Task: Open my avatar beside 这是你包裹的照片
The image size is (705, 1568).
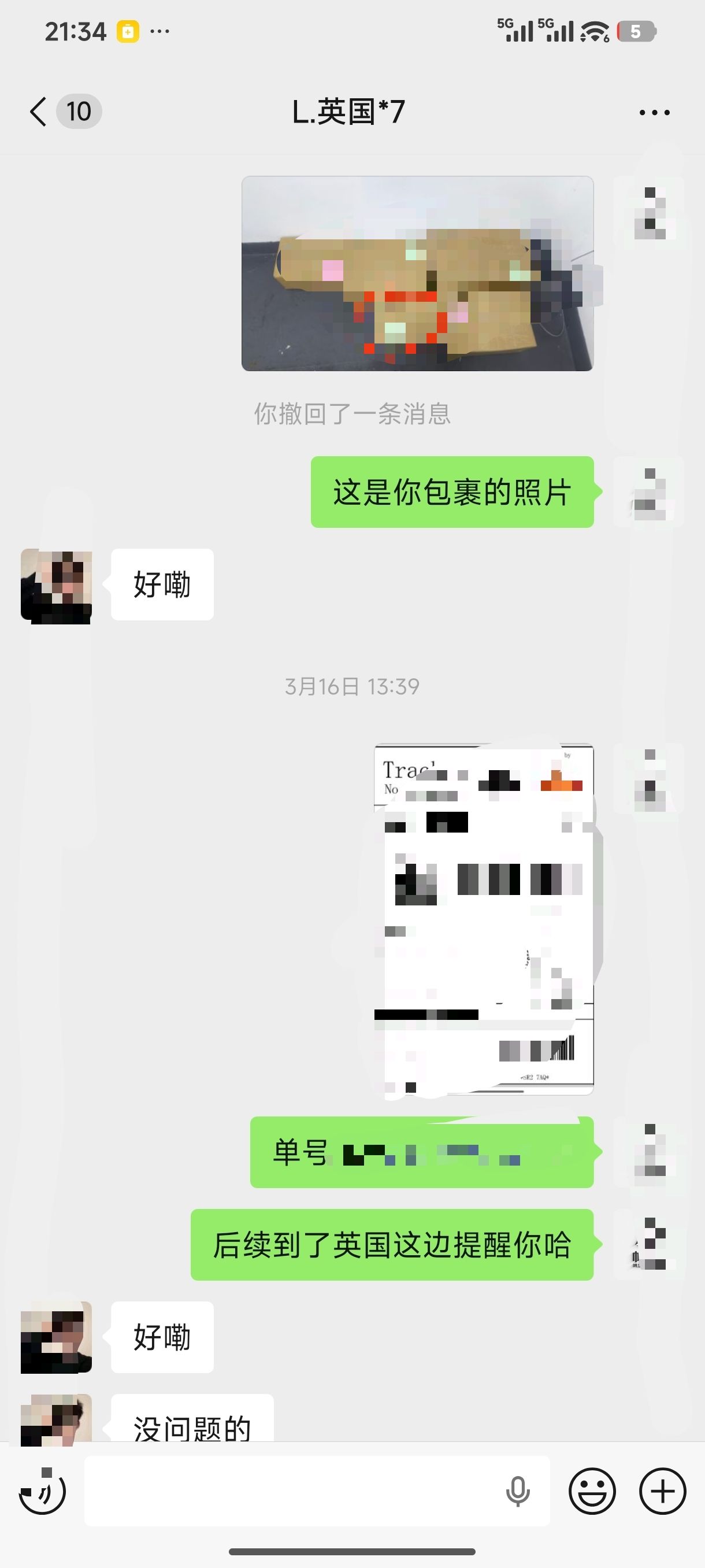Action: (649, 493)
